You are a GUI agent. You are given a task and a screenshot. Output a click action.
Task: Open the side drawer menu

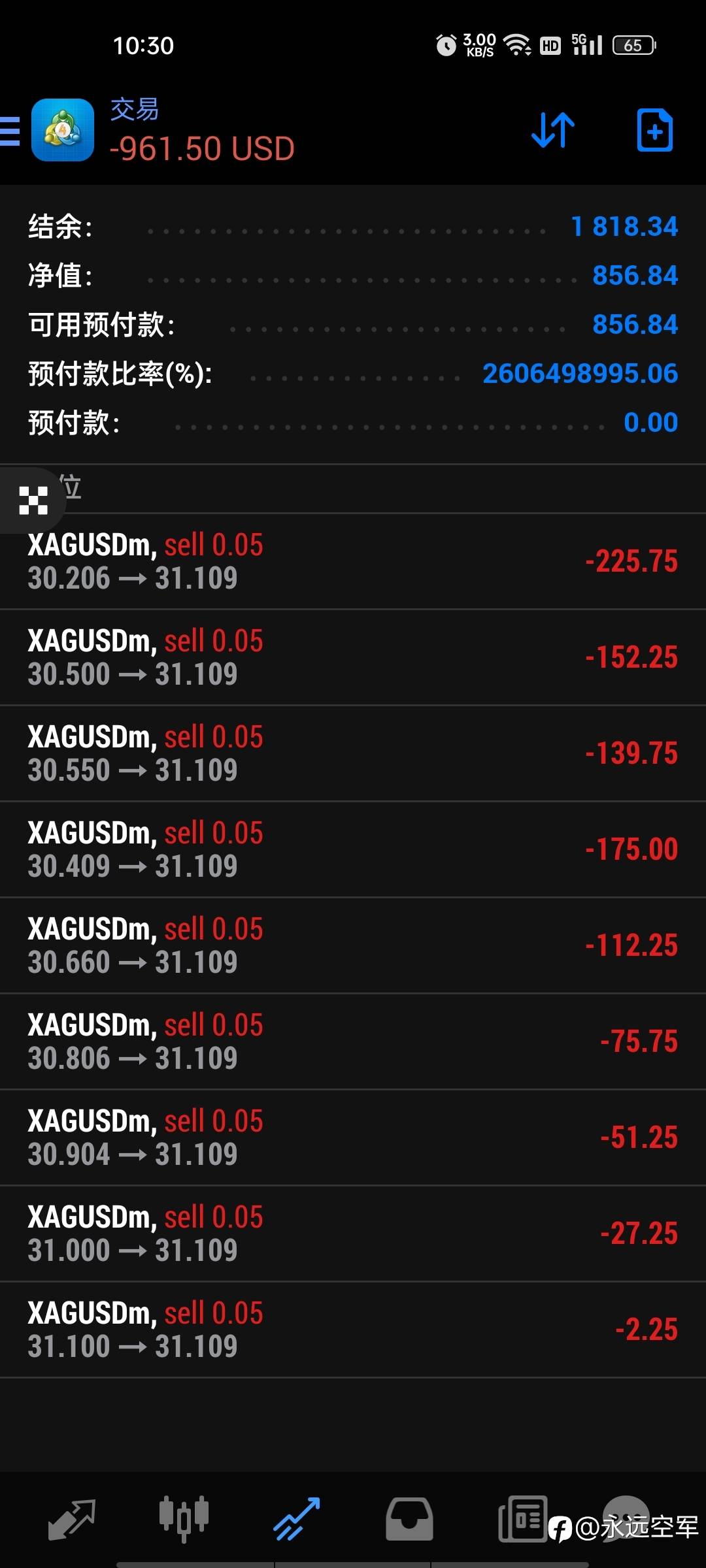10,131
